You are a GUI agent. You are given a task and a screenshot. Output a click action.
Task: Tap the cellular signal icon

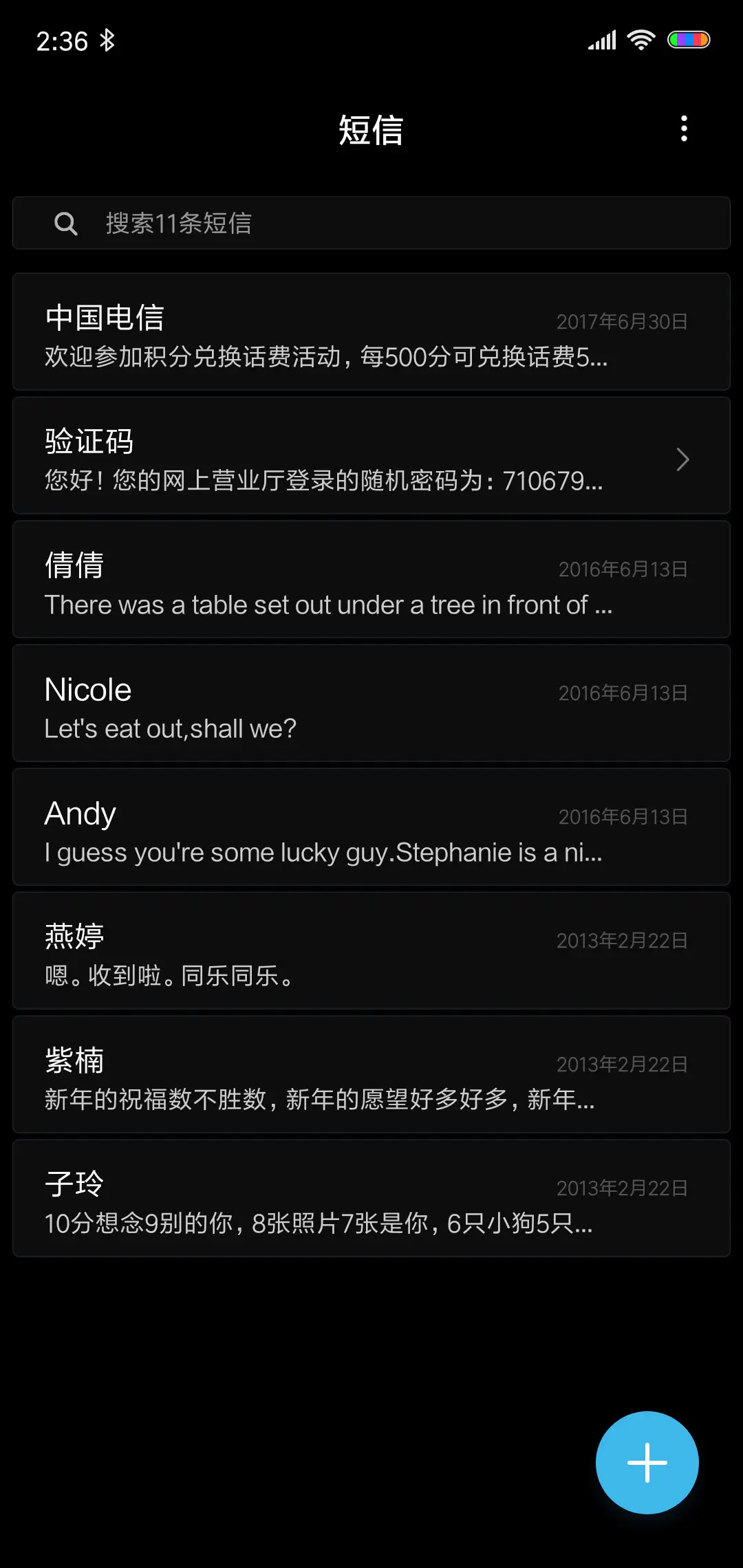tap(601, 40)
